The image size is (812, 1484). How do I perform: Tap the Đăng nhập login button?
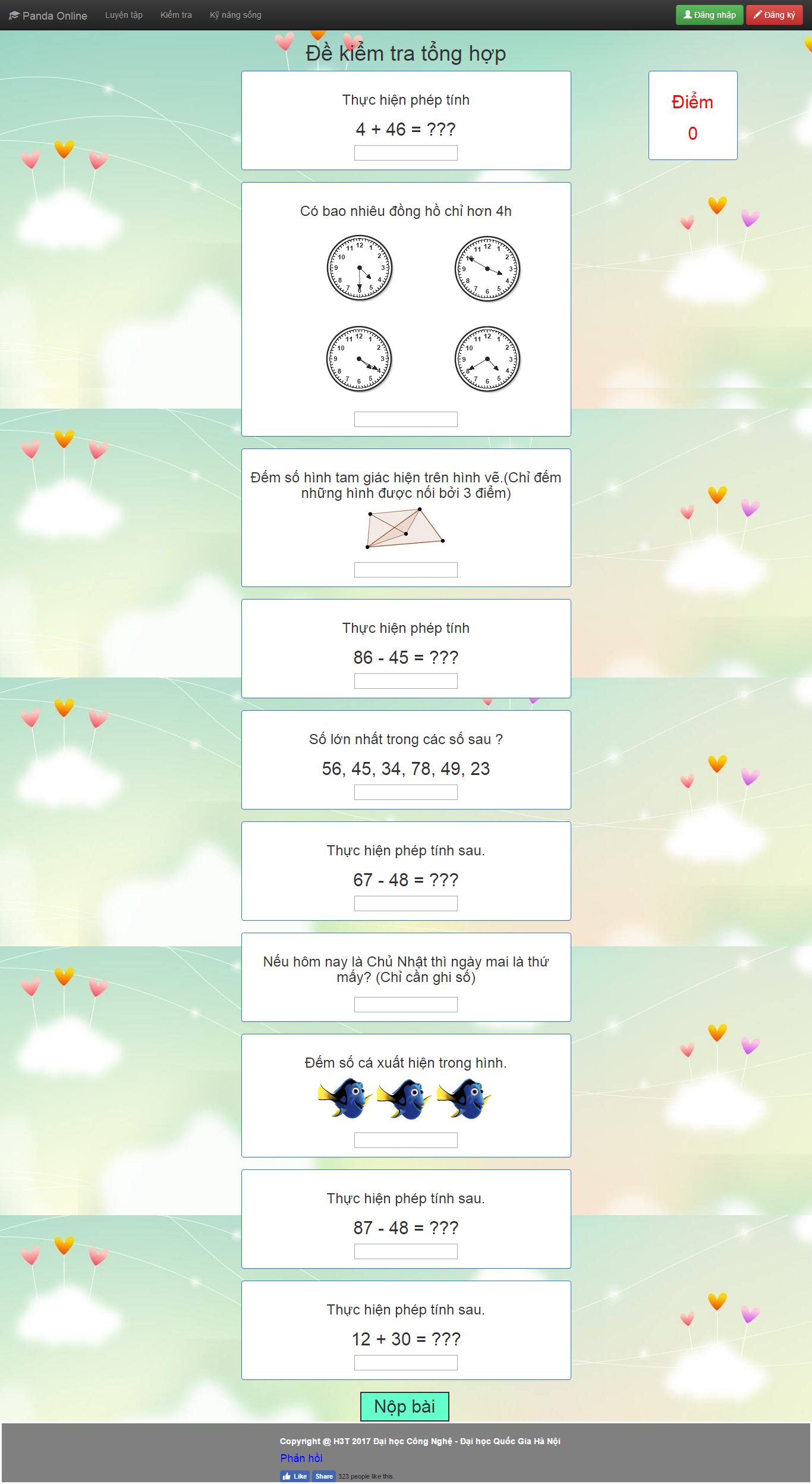709,15
